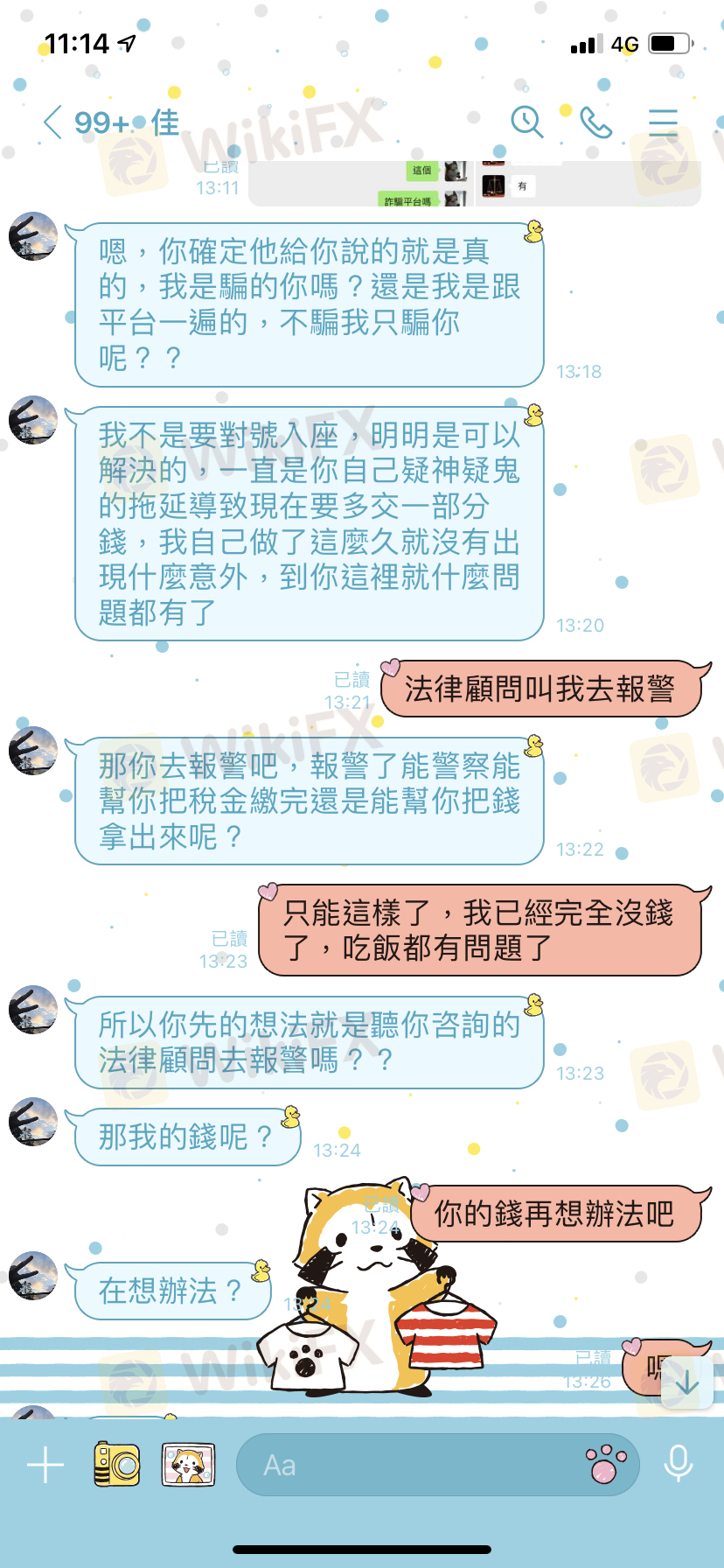Jump to the latest message
The height and width of the screenshot is (1568, 724).
(x=686, y=1382)
